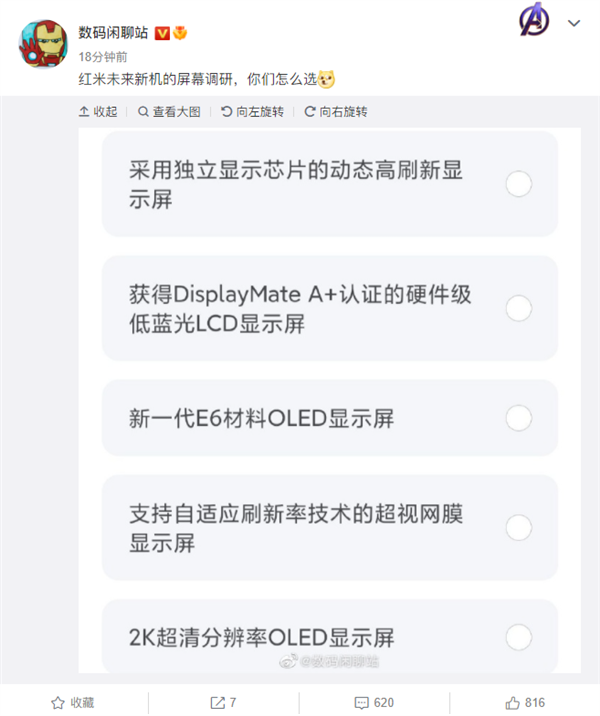Tap the survey screenshot image in the post
600x716 pixels.
330,400
